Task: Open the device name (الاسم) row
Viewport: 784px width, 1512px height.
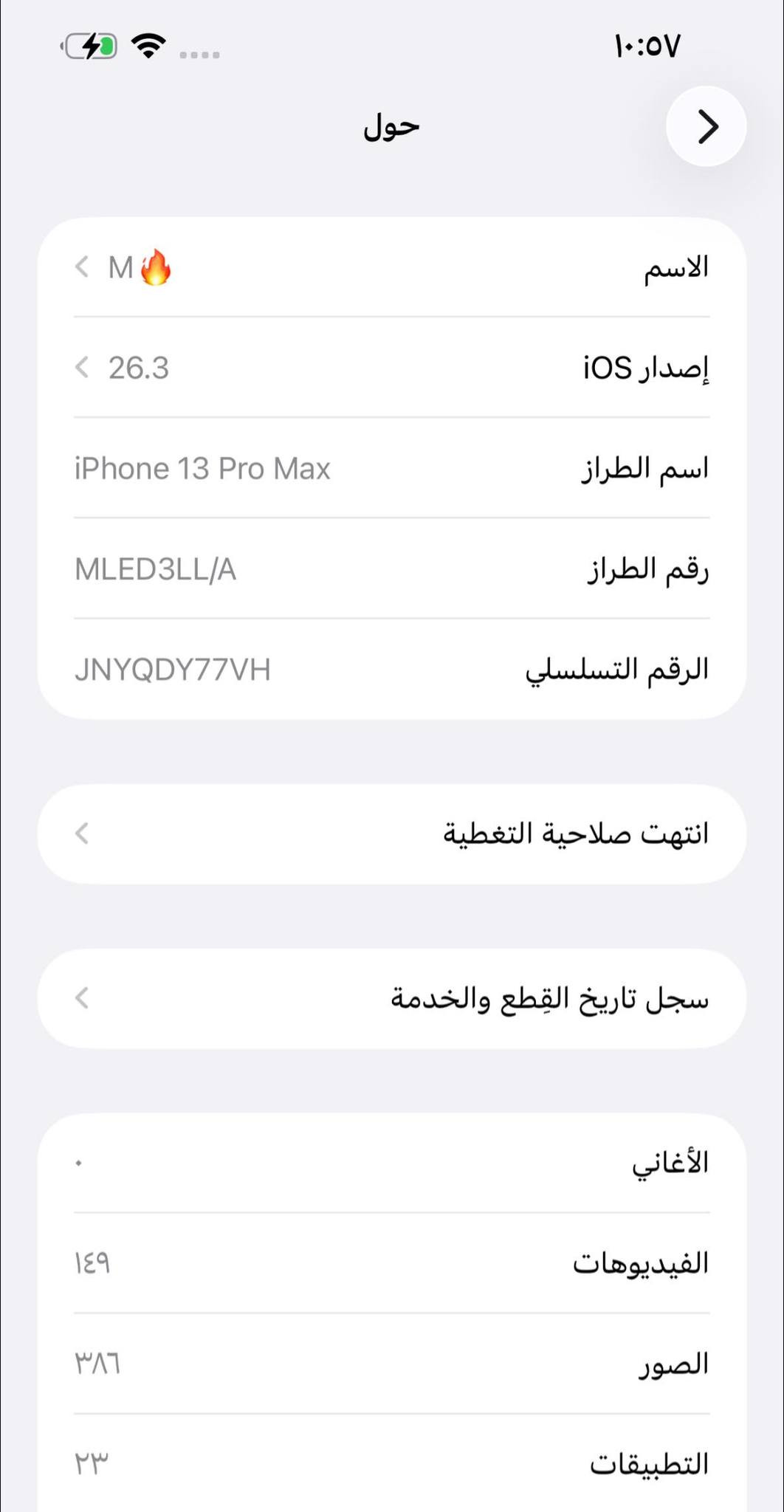Action: [391, 267]
